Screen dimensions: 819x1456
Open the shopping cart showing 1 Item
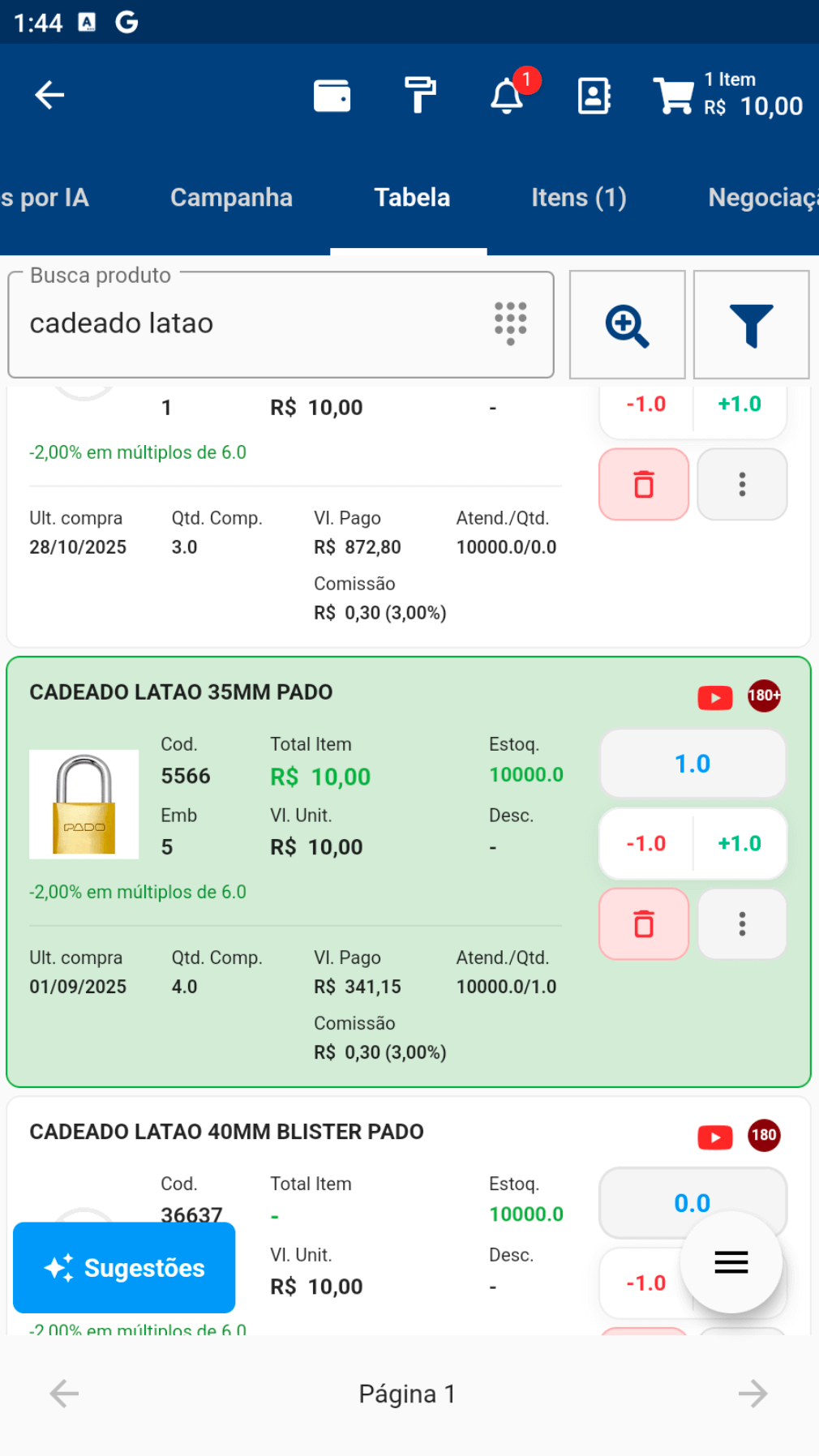675,96
